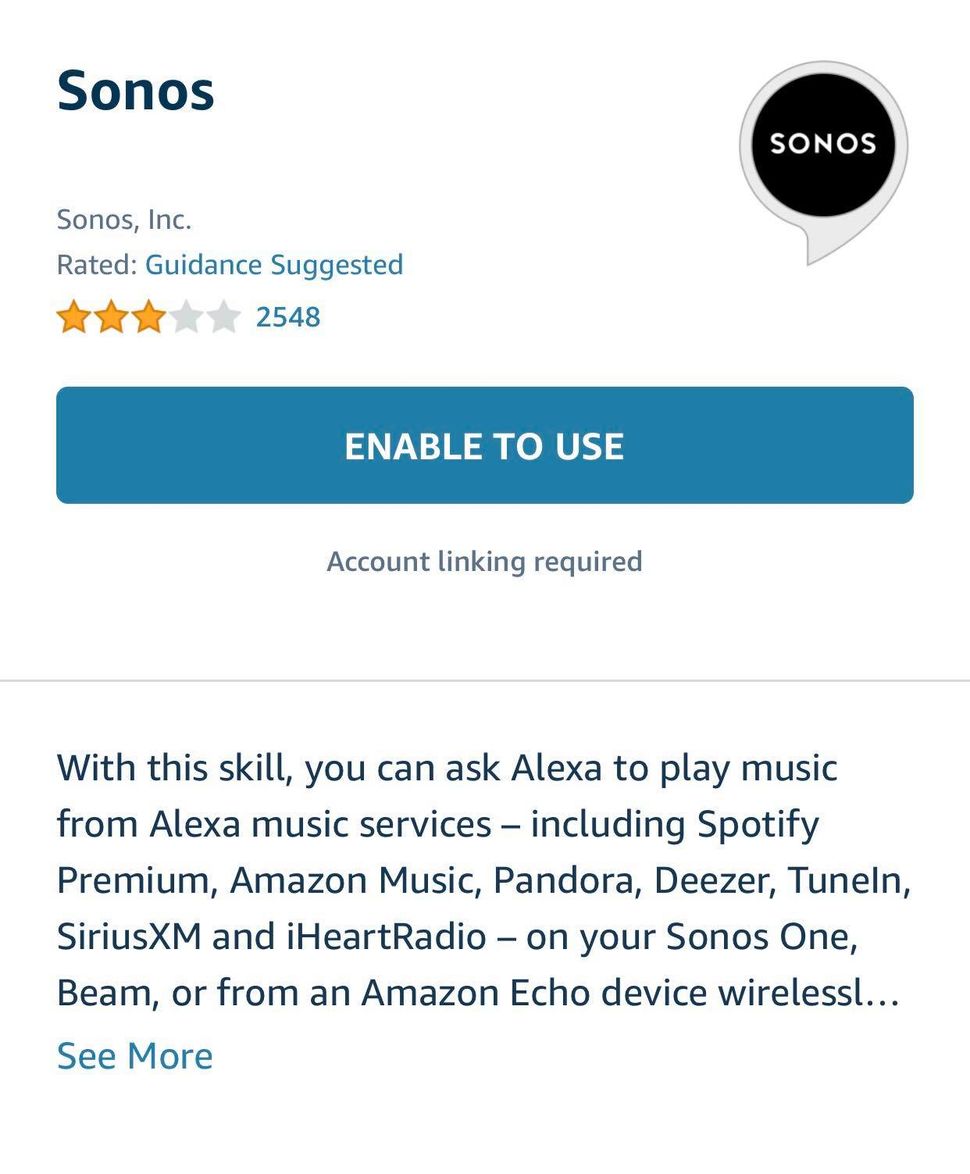Expand the truncated skill description text
The height and width of the screenshot is (1174, 970).
135,1055
